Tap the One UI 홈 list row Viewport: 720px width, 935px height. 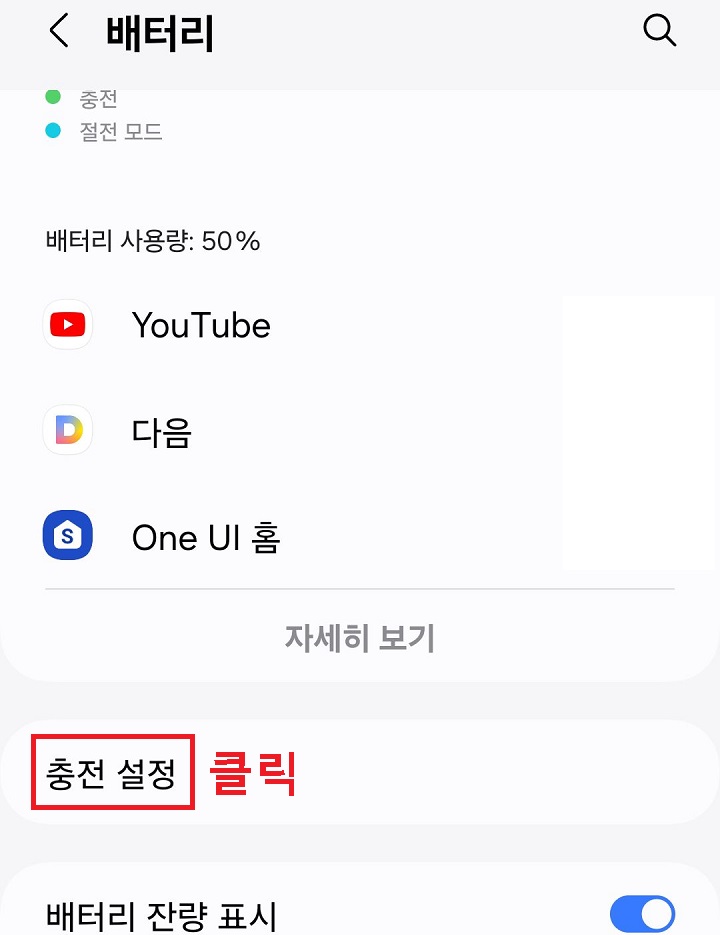(x=205, y=536)
